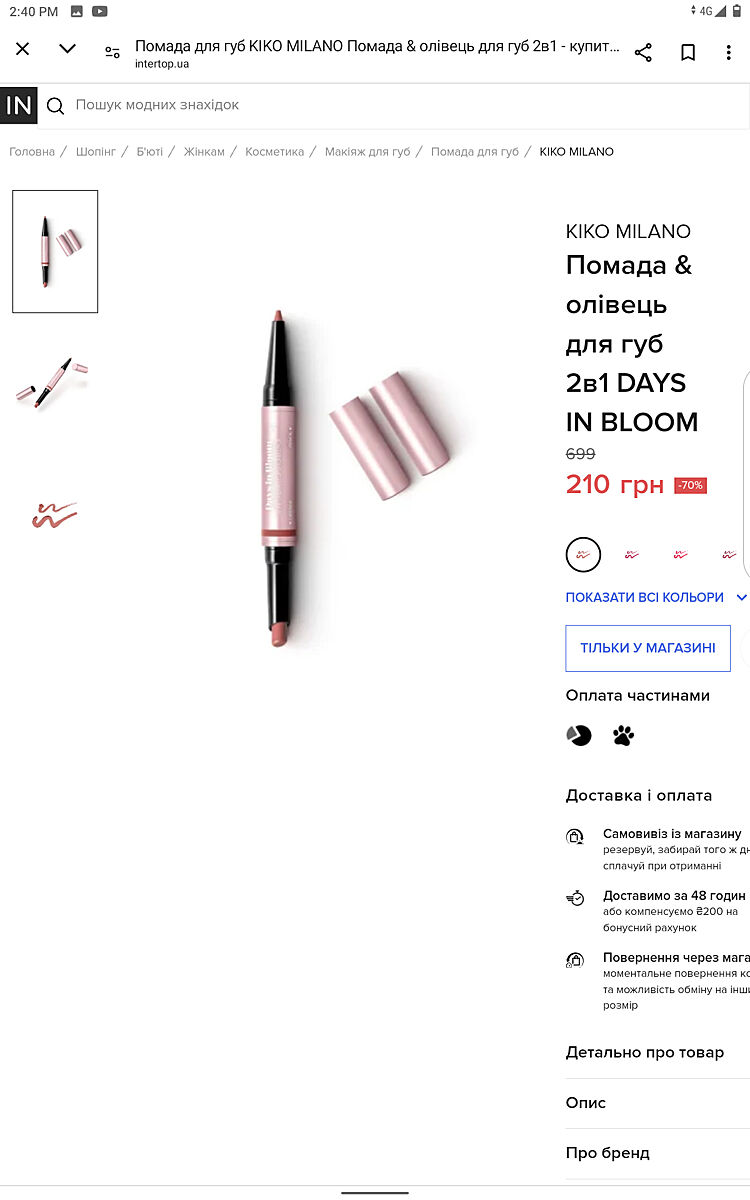Go to the Головна breadcrumb
This screenshot has width=750, height=1200.
click(x=32, y=152)
